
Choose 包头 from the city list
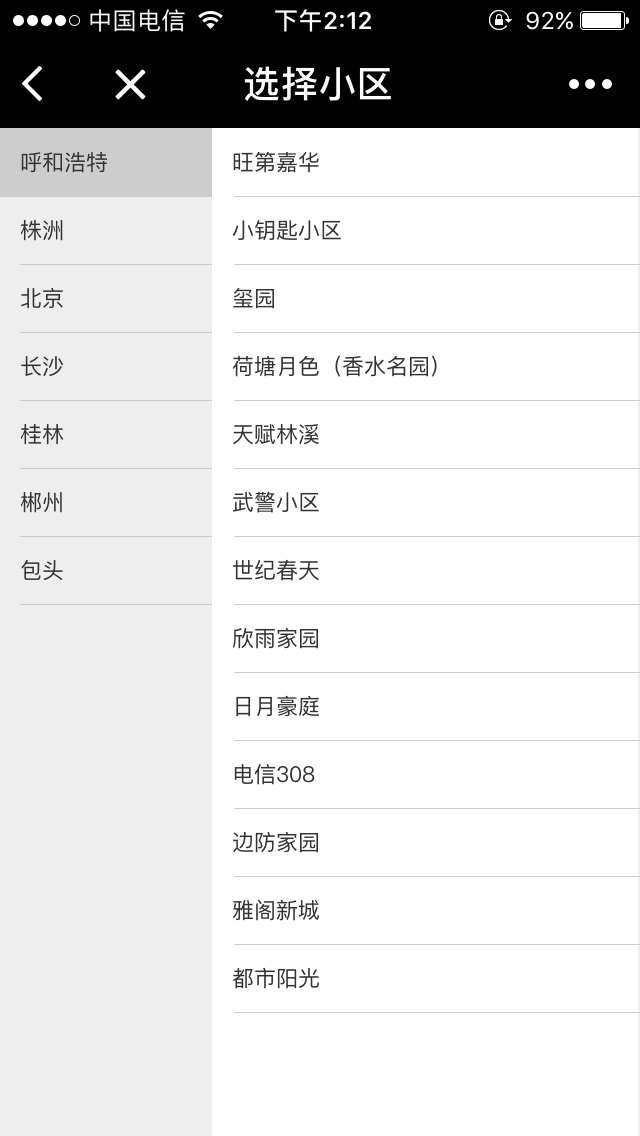click(106, 571)
